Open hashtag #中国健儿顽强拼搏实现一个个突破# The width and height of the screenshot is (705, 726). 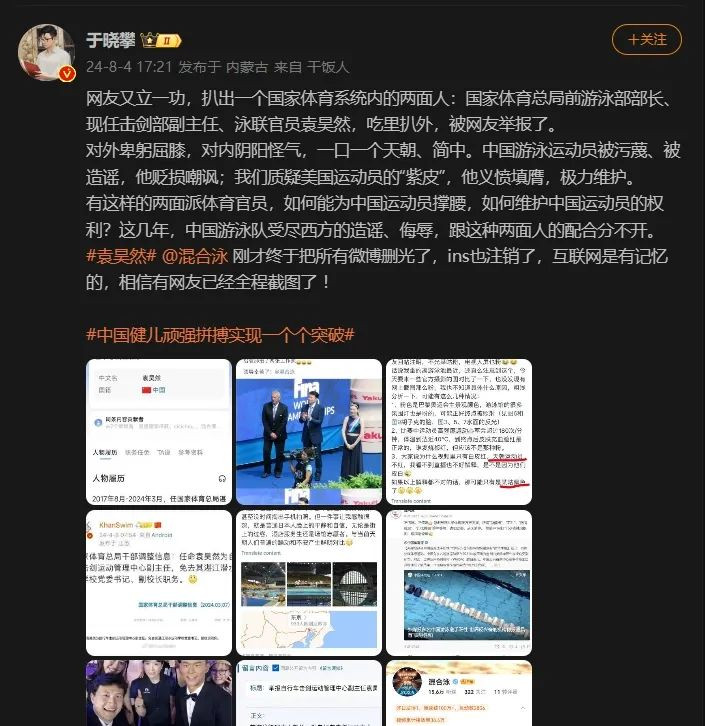220,333
